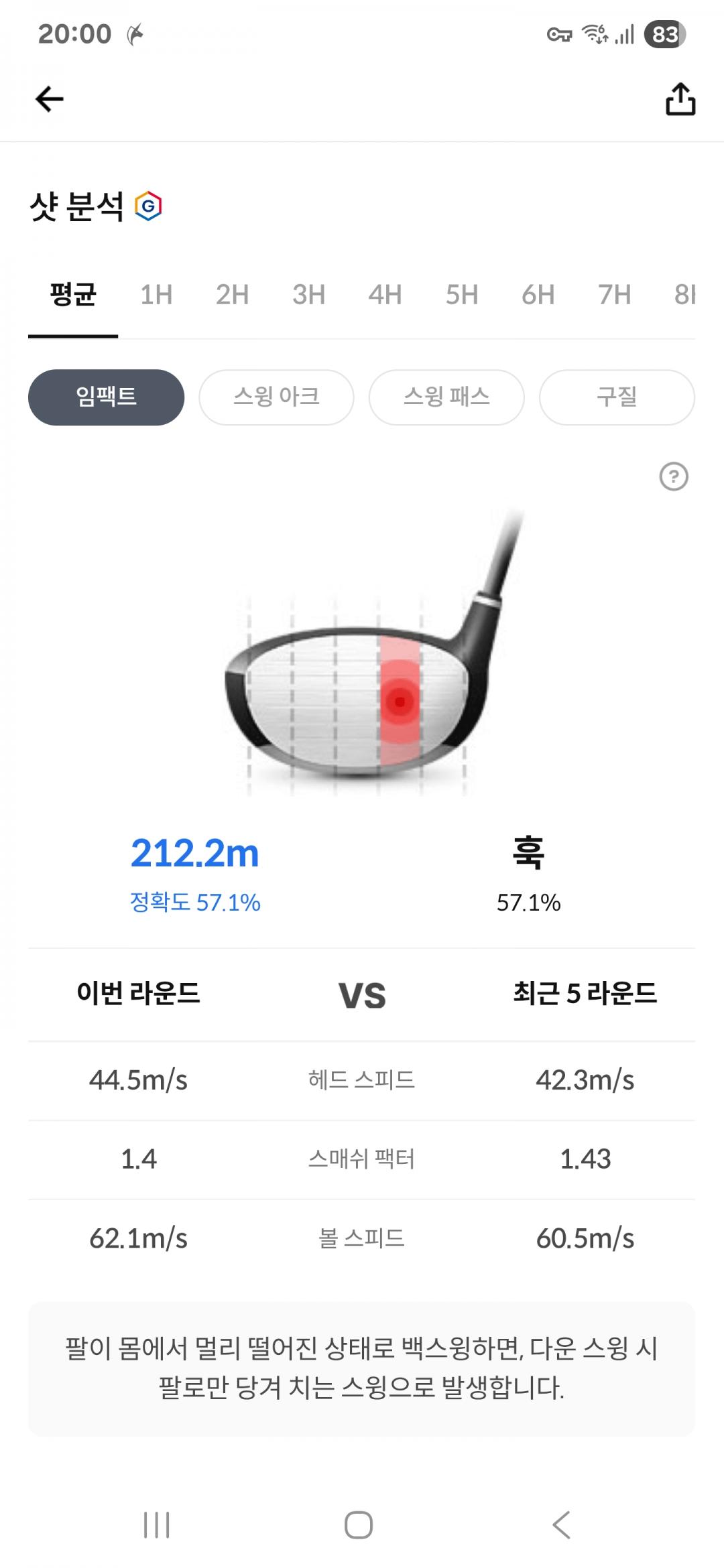The height and width of the screenshot is (1568, 724).
Task: Switch to the 1H tab
Action: tap(156, 295)
